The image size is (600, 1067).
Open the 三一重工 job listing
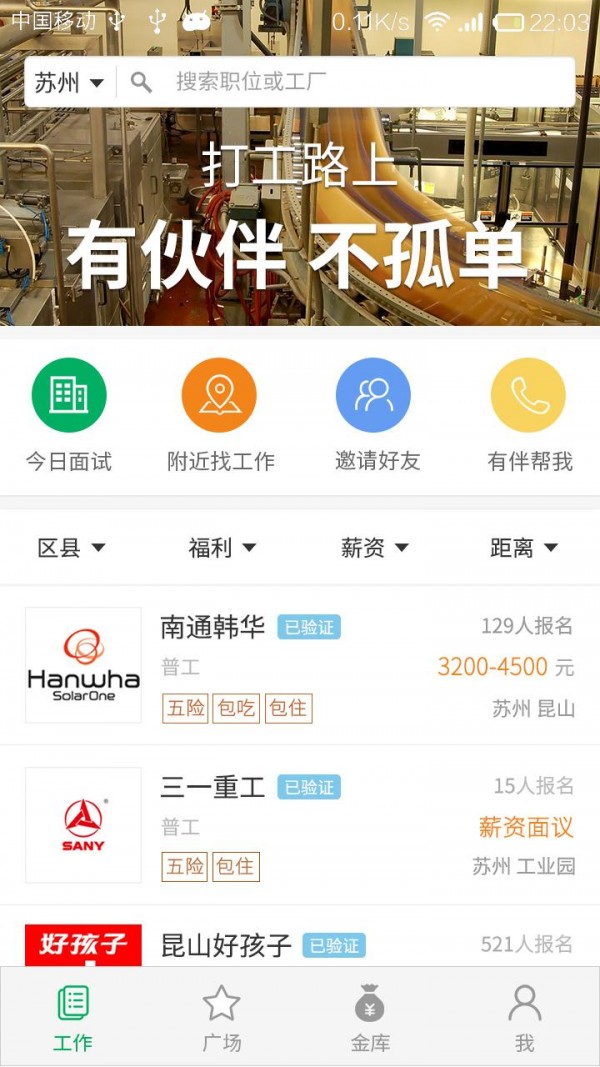click(x=300, y=825)
